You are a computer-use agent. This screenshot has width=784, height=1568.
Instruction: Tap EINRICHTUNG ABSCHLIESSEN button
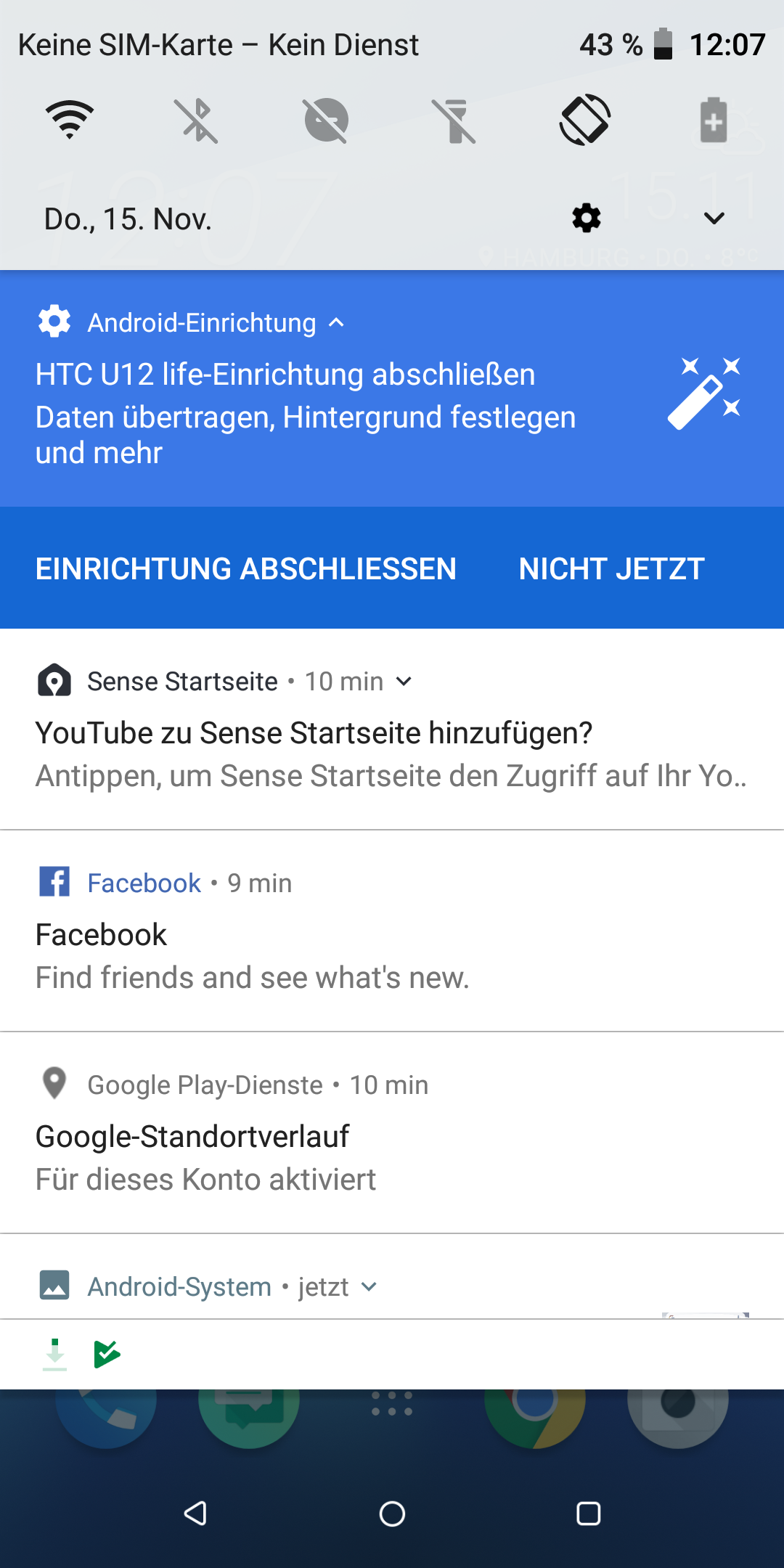pyautogui.click(x=245, y=568)
